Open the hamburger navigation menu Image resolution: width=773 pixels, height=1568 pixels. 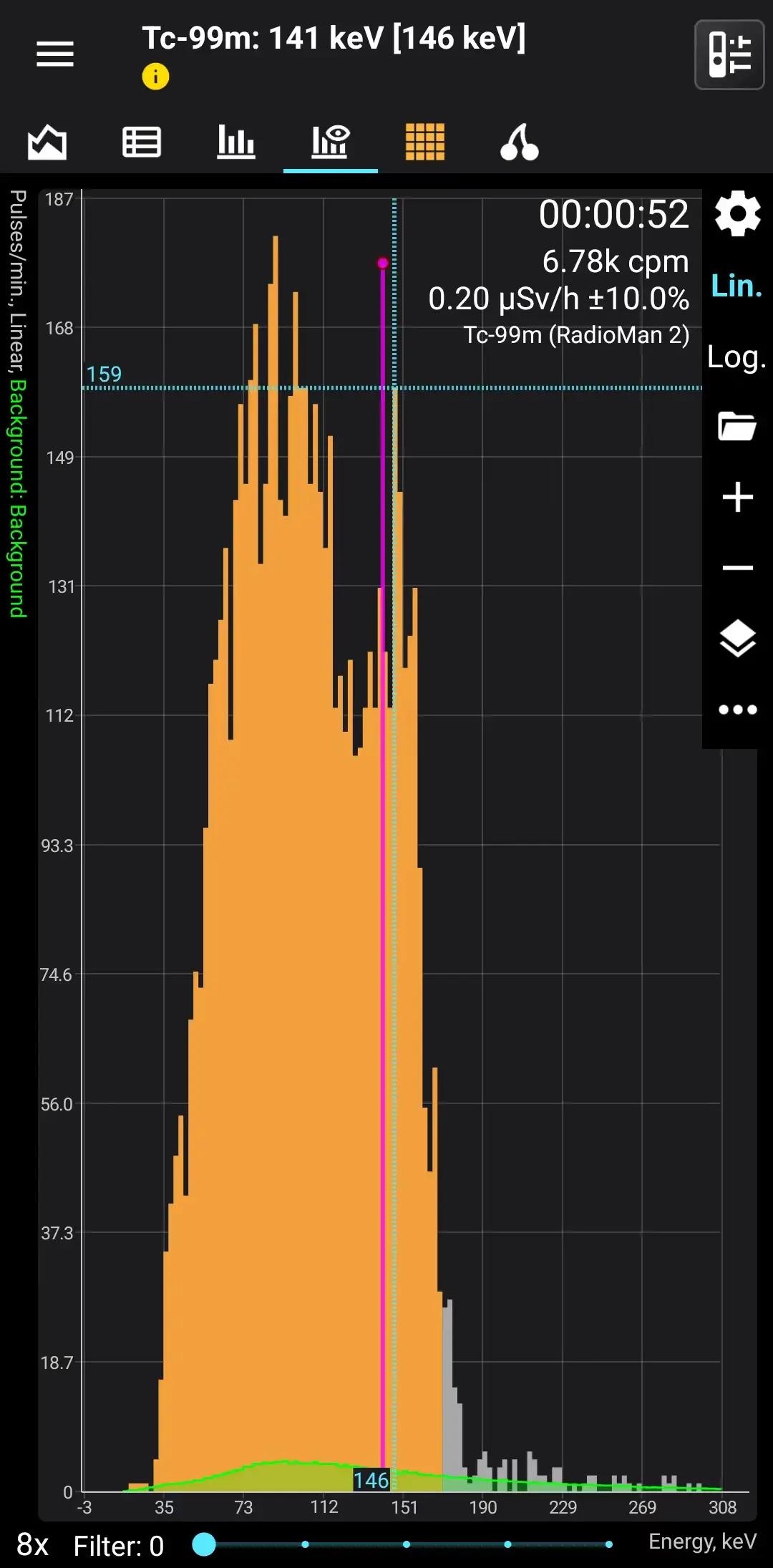pos(55,54)
